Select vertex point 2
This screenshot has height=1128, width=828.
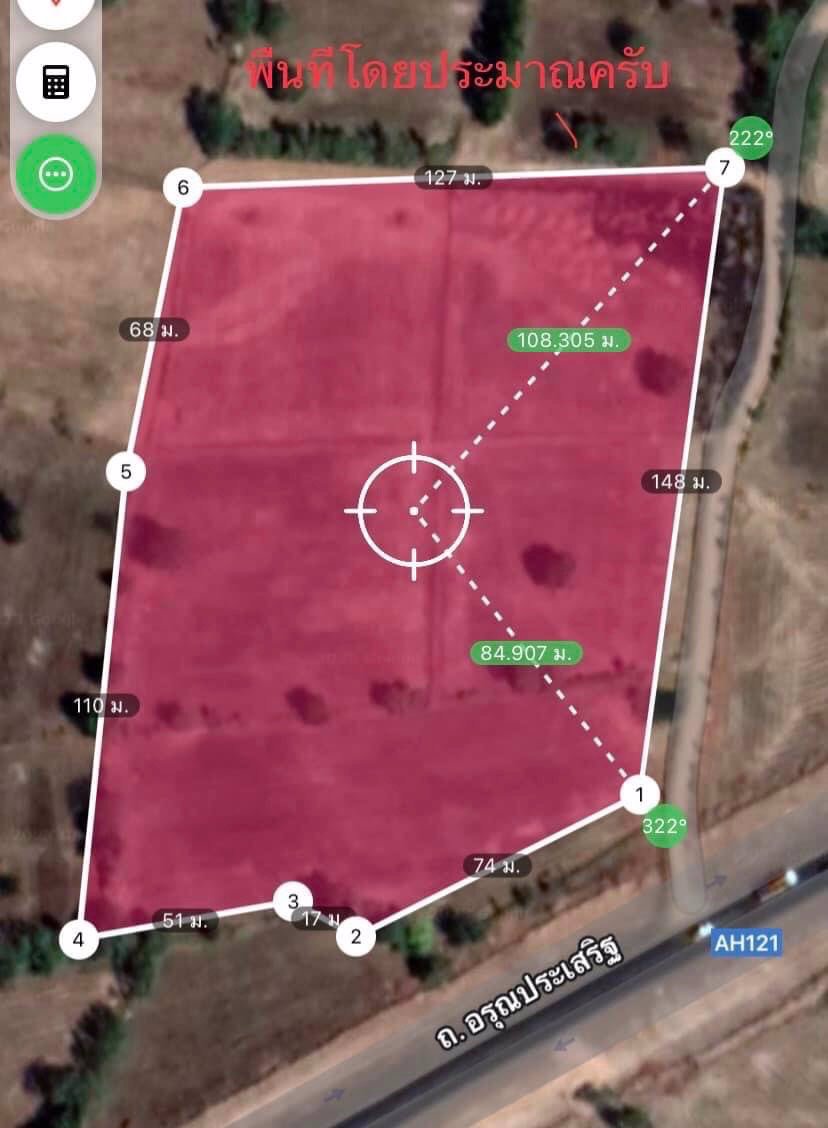pos(355,937)
